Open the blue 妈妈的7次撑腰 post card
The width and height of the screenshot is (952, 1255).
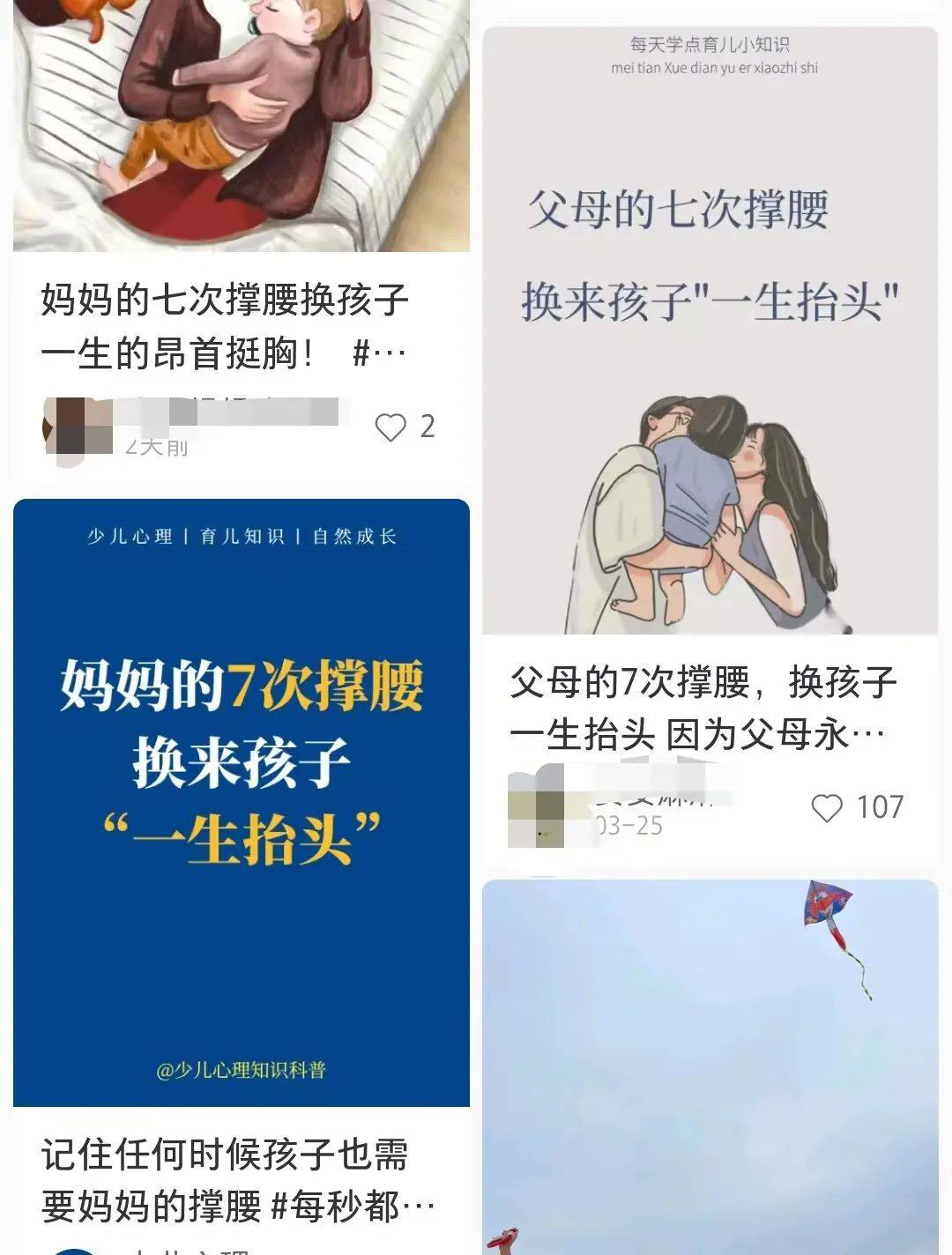241,802
